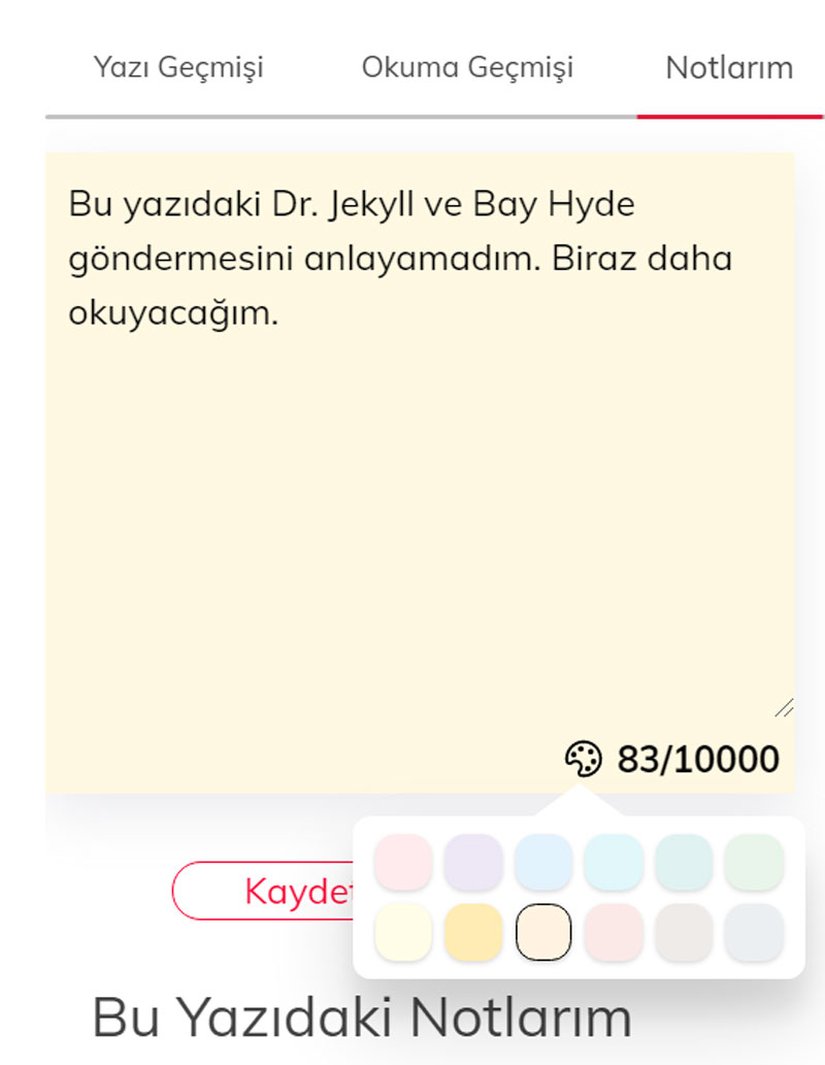825x1065 pixels.
Task: Choose the rose pink swatch in bottom row
Action: pyautogui.click(x=613, y=931)
